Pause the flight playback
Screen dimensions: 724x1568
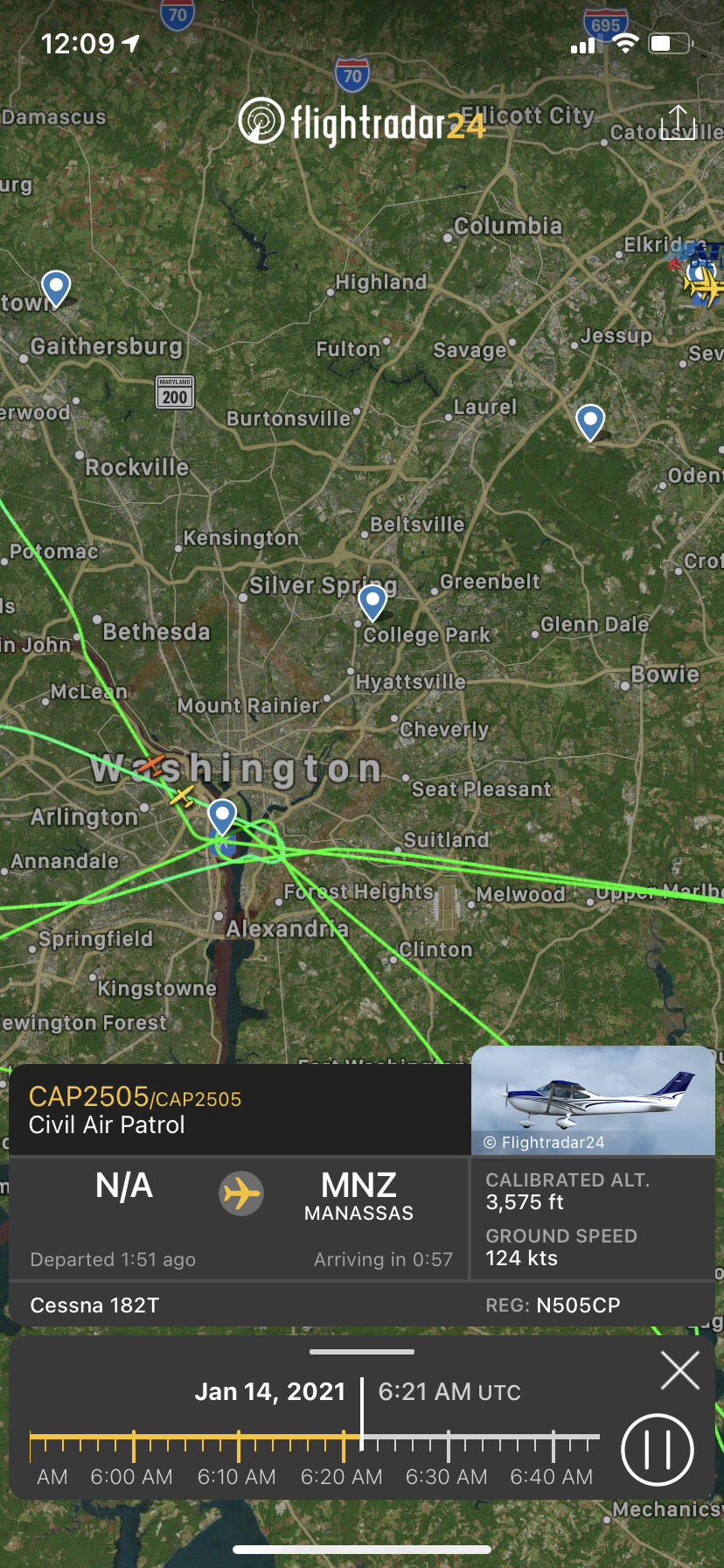click(657, 1450)
